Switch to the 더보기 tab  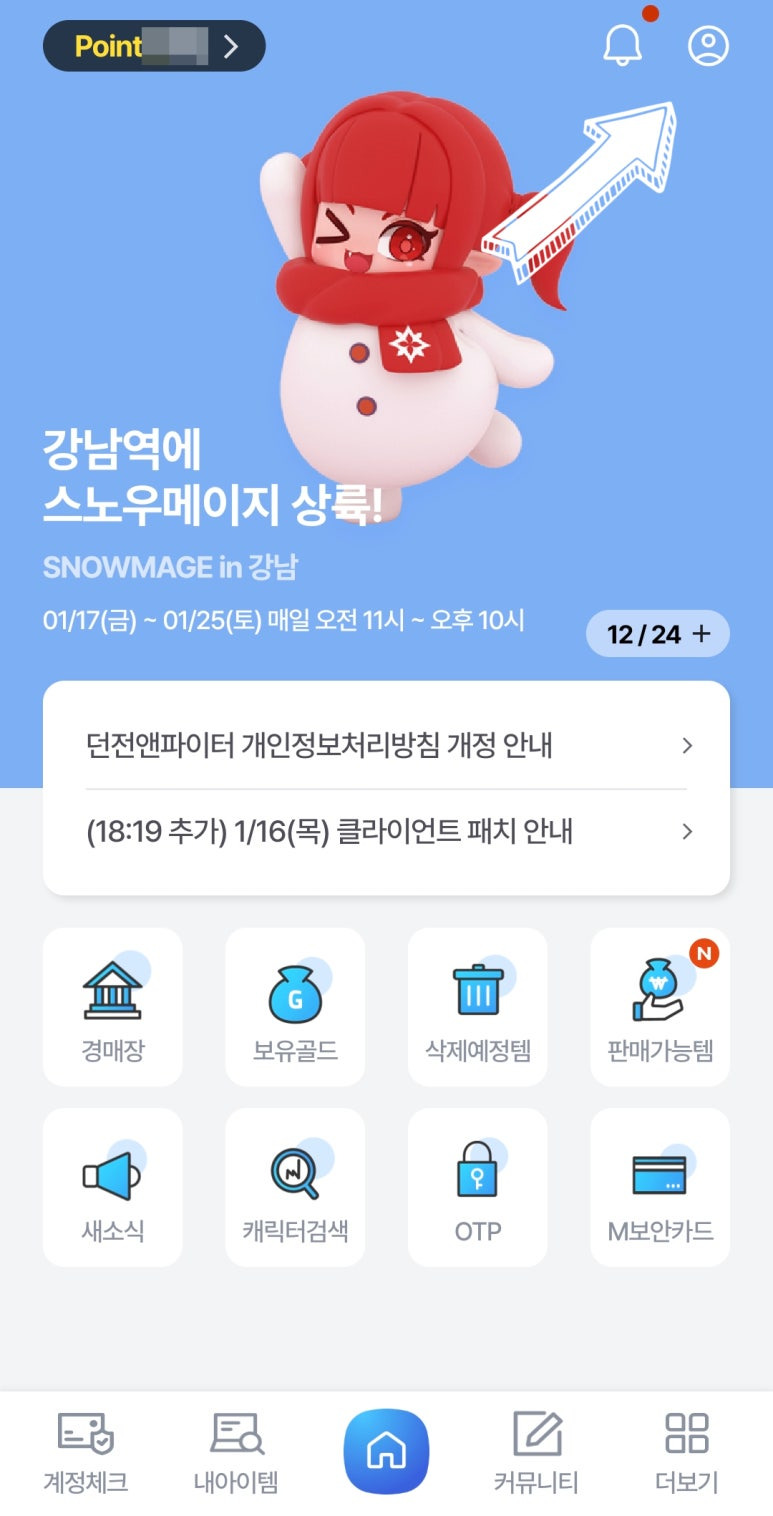coord(686,1452)
